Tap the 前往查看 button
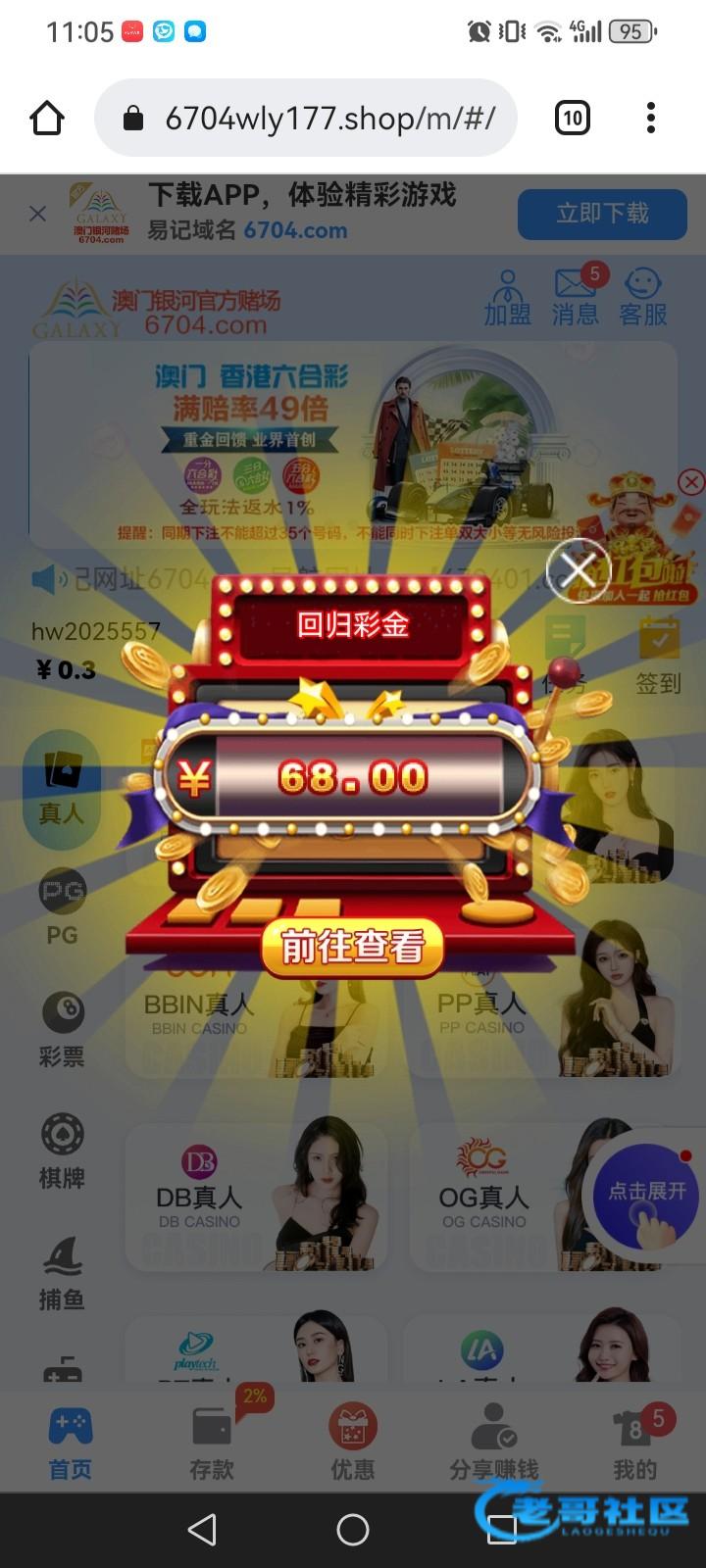Screen dimensions: 706x1568 [x=352, y=947]
